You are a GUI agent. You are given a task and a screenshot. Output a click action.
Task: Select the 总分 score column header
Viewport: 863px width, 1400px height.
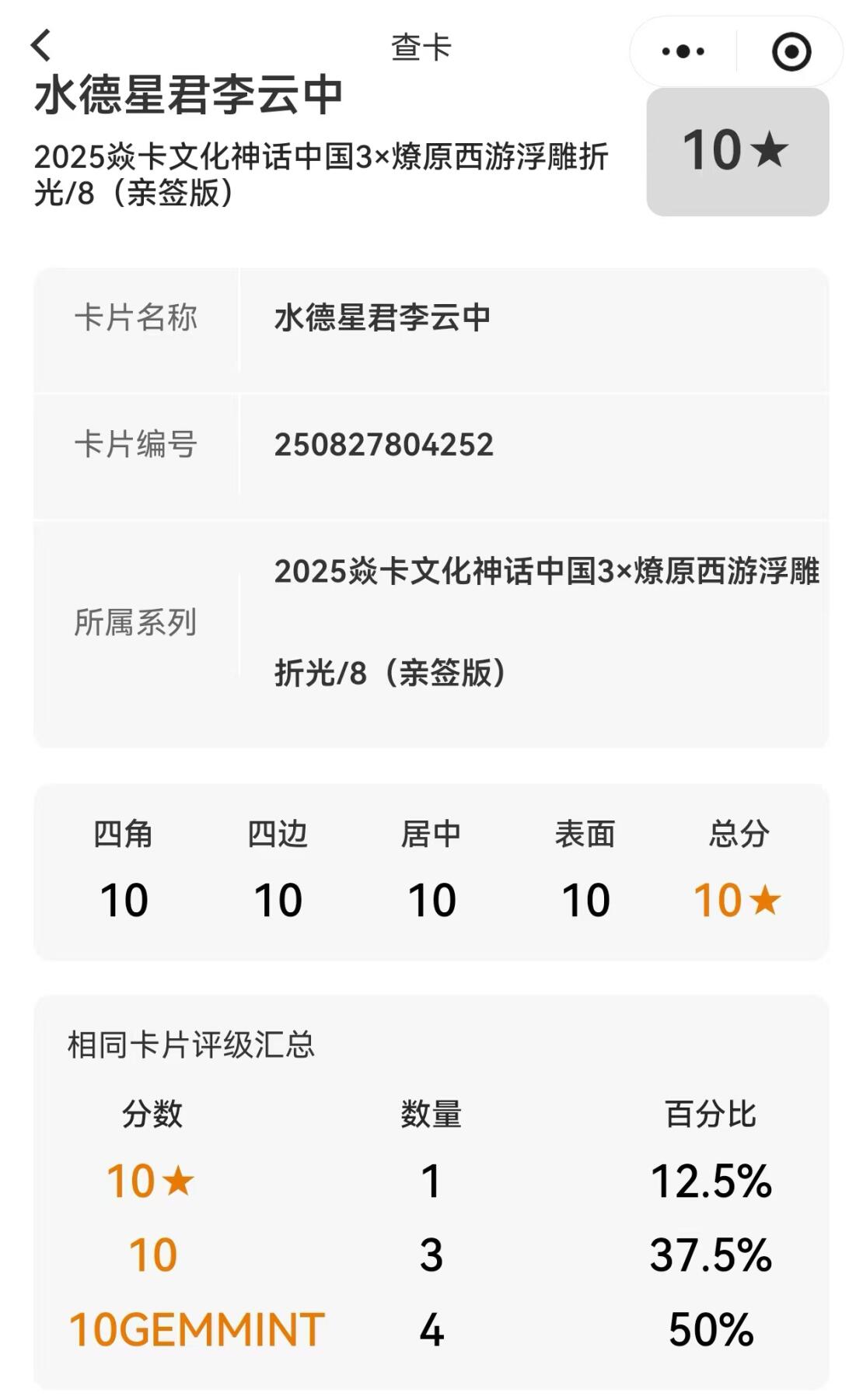click(x=740, y=838)
